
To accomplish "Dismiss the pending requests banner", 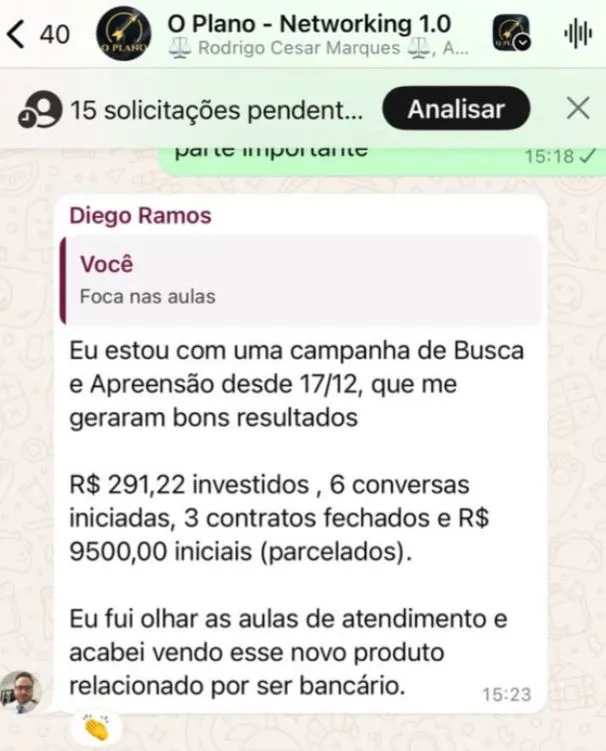I will 577,110.
